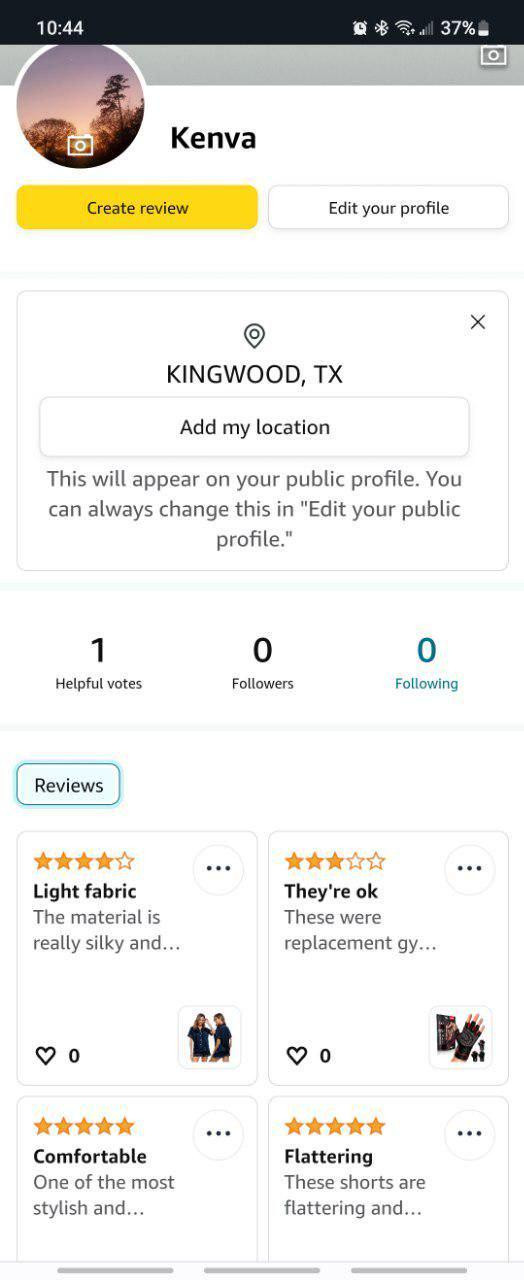This screenshot has height=1280, width=524.
Task: Select the Reviews chip
Action: tap(68, 785)
